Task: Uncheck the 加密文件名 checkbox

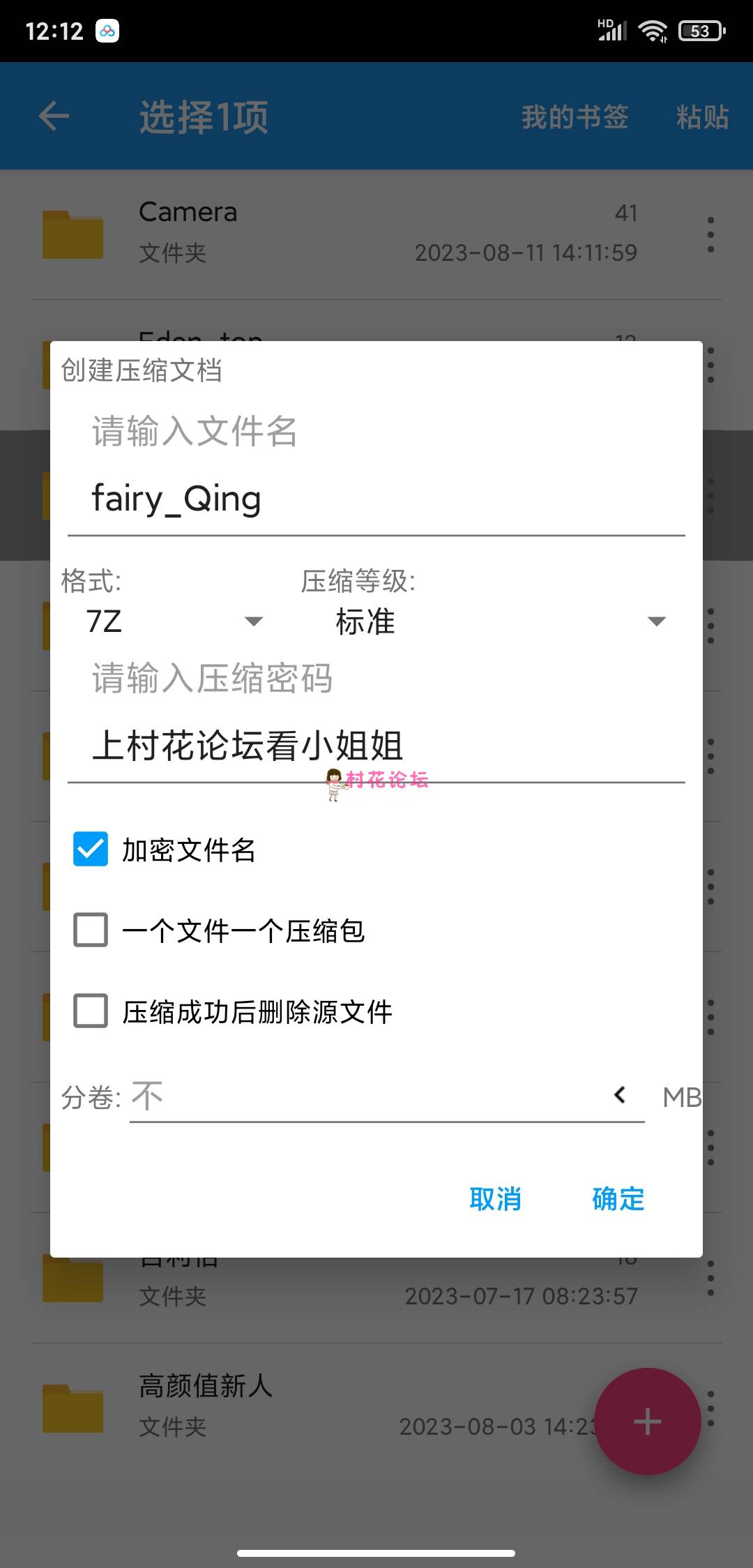Action: (91, 849)
